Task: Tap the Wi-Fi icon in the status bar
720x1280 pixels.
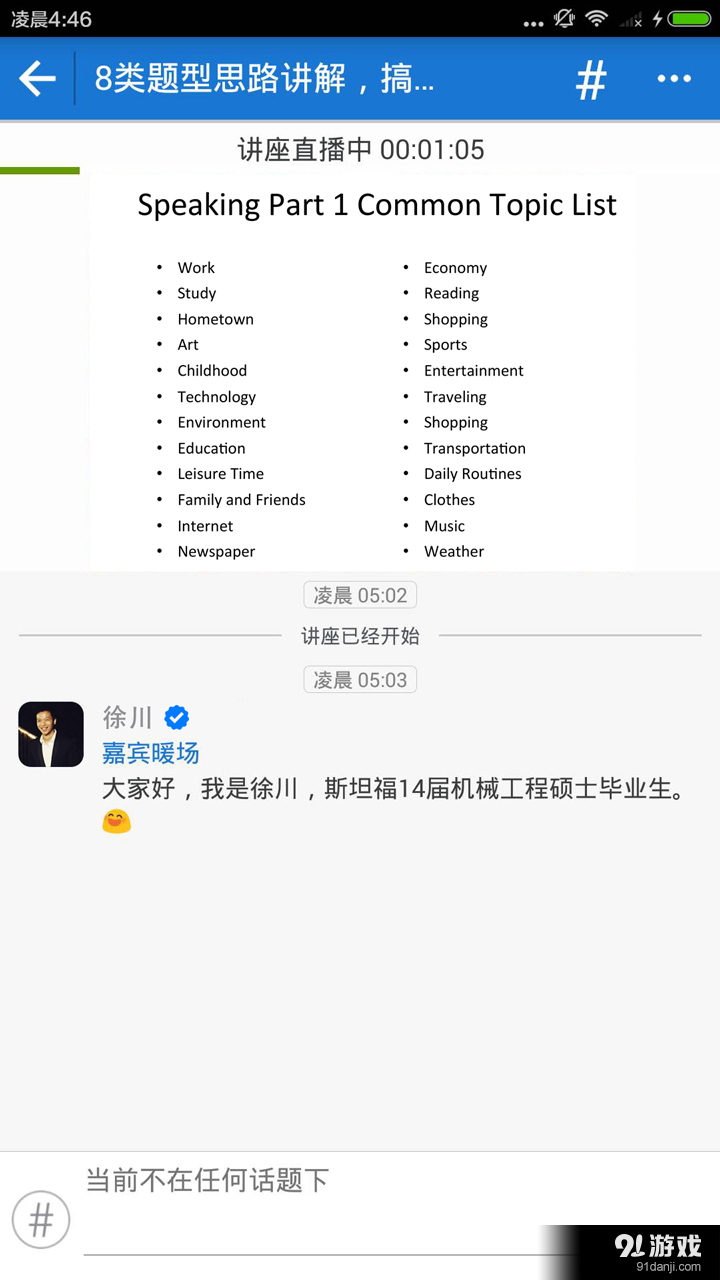Action: [x=597, y=17]
